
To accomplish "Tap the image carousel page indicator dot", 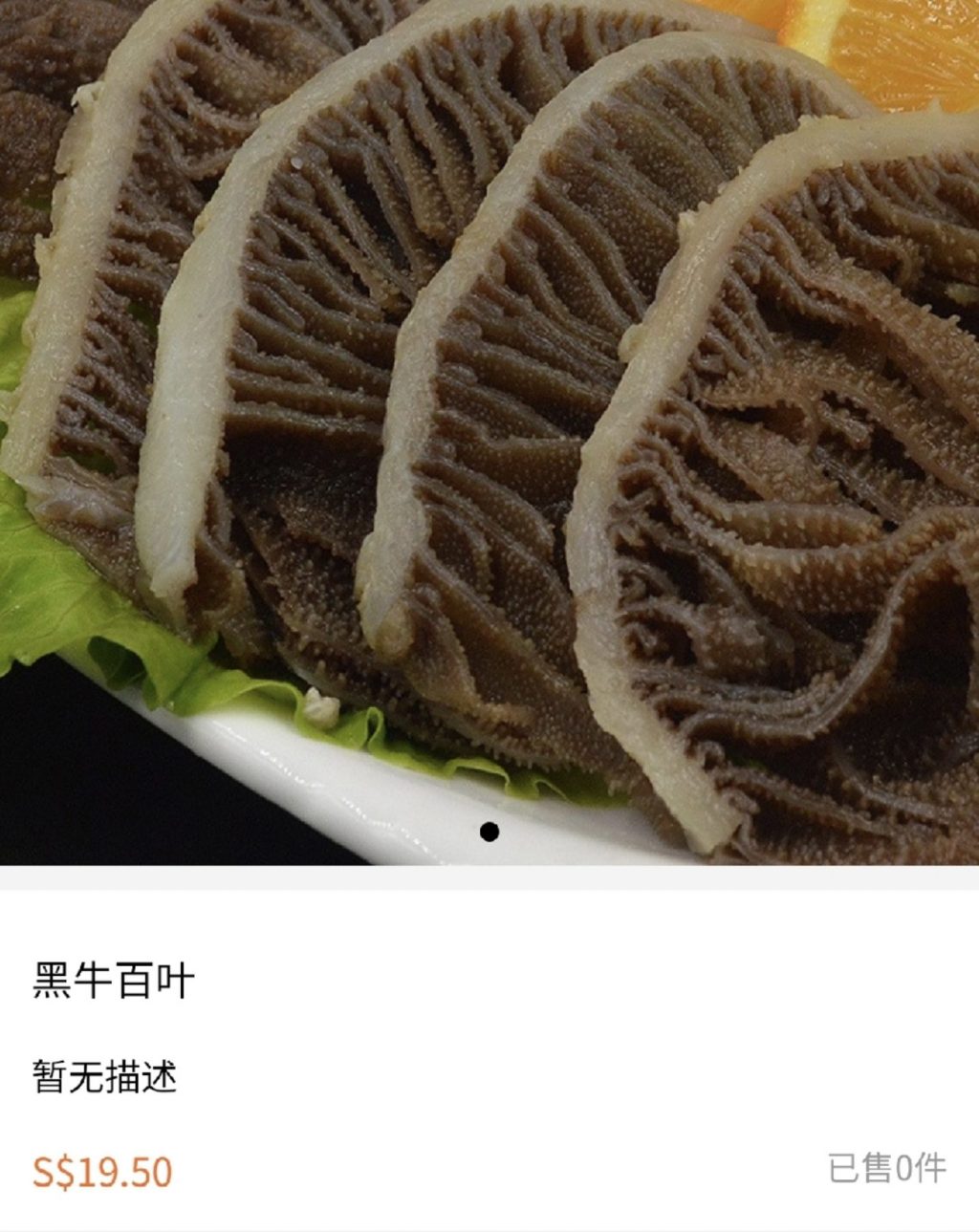I will coord(489,832).
